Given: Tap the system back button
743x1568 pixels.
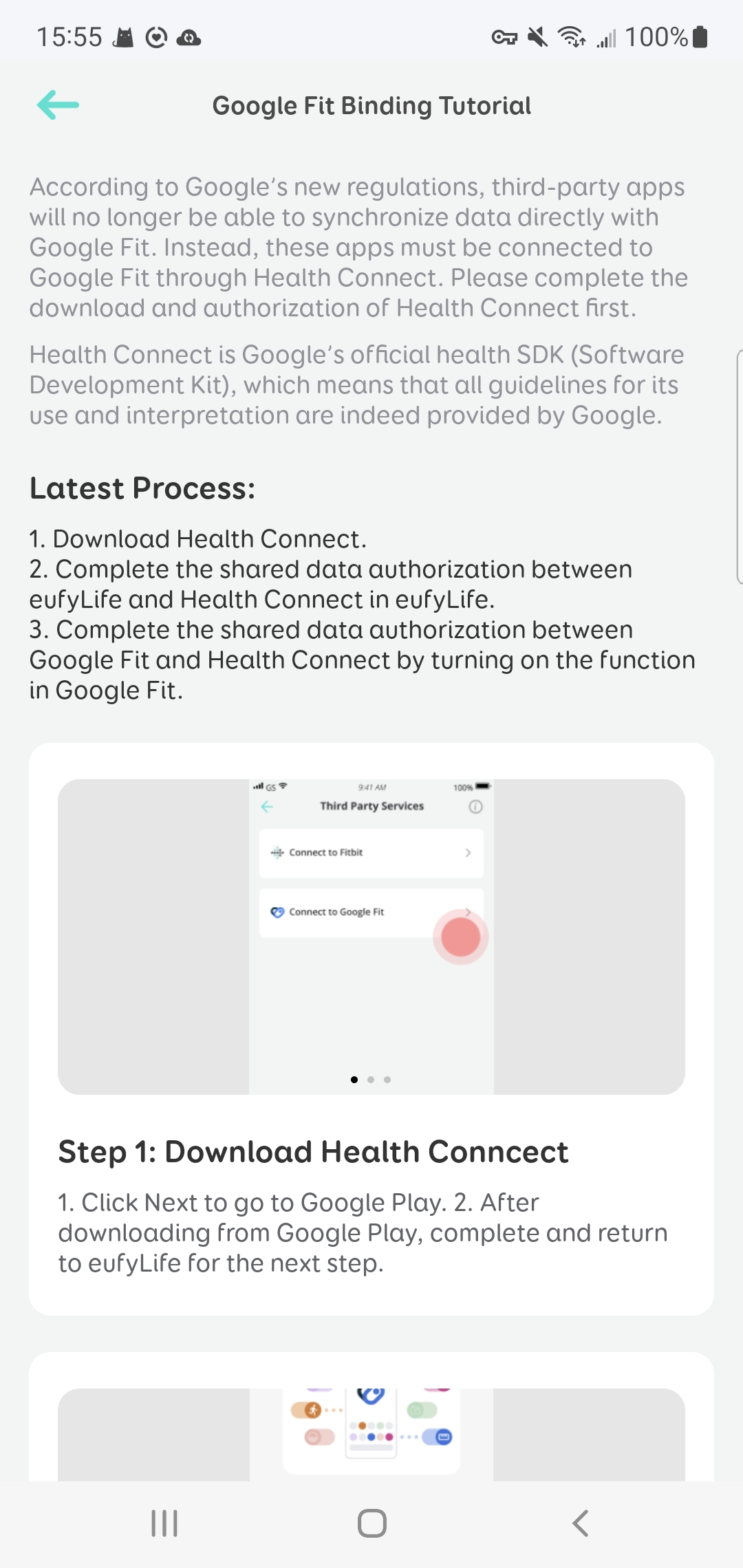Looking at the screenshot, I should pyautogui.click(x=580, y=1523).
